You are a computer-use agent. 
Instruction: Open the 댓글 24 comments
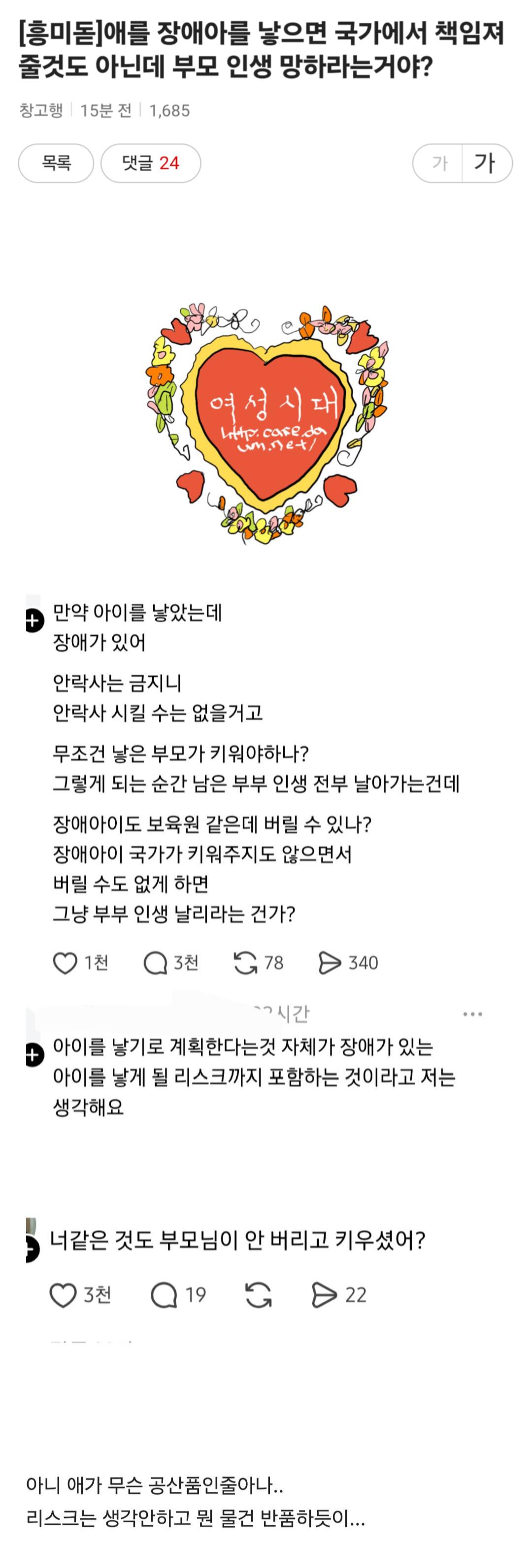coord(151,163)
